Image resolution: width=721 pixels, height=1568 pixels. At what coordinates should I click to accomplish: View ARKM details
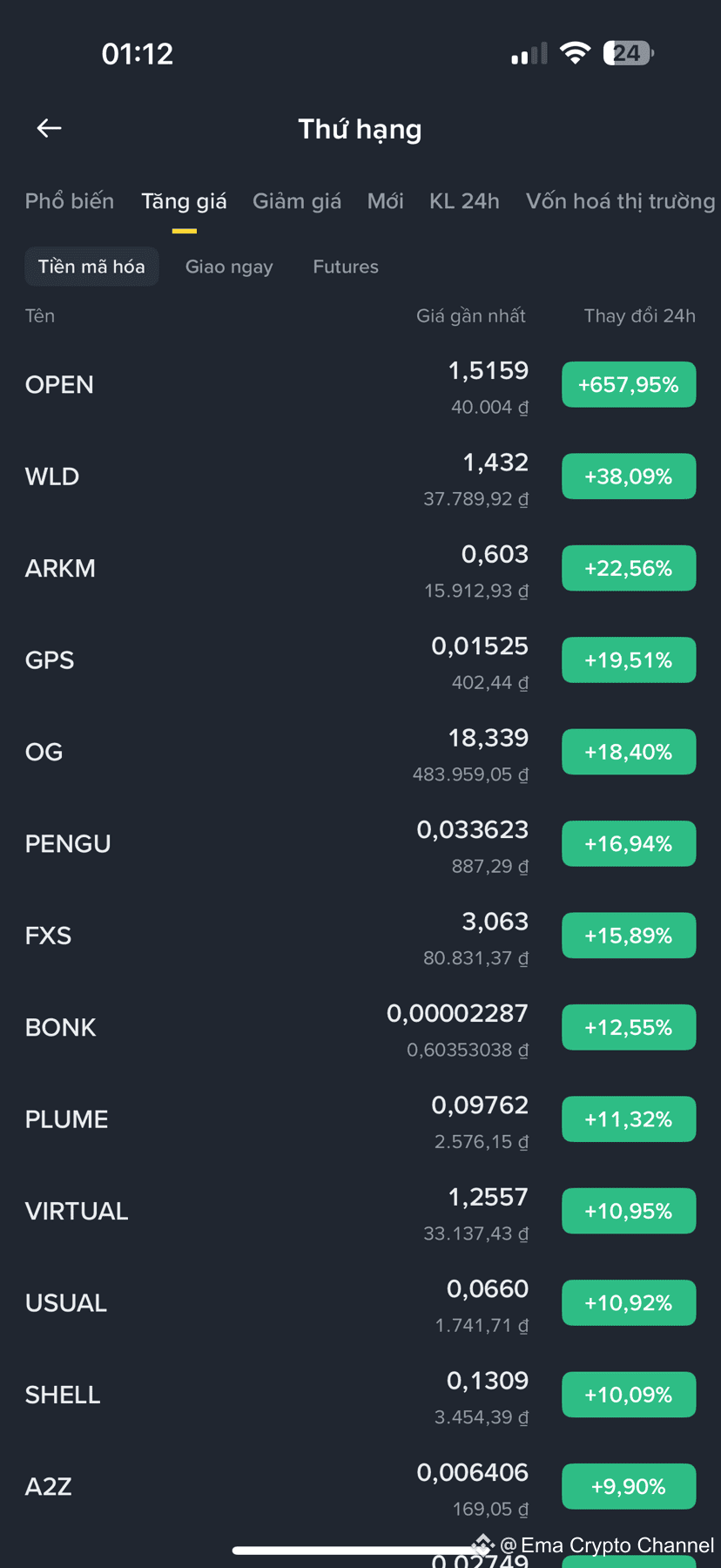pyautogui.click(x=360, y=568)
